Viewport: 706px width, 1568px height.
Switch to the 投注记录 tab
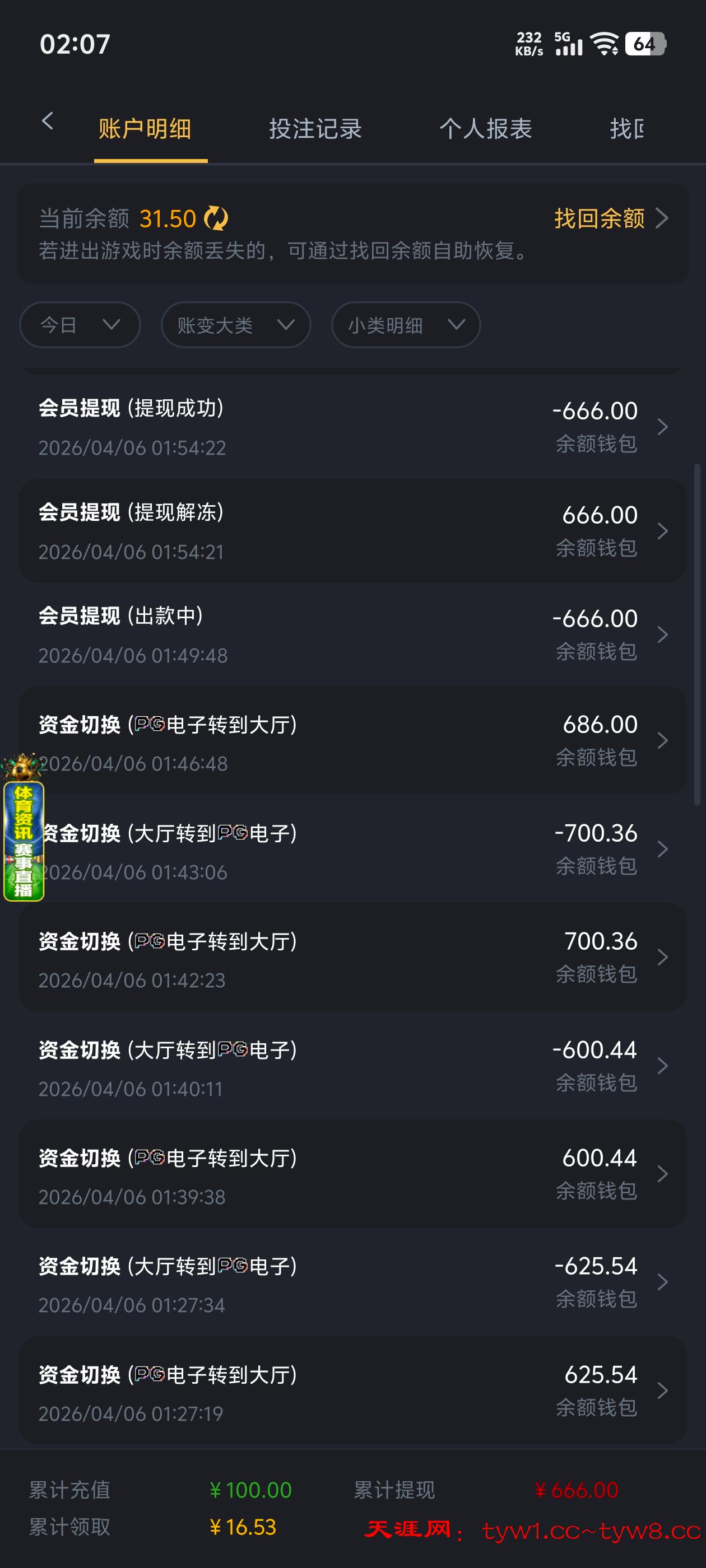pos(315,129)
